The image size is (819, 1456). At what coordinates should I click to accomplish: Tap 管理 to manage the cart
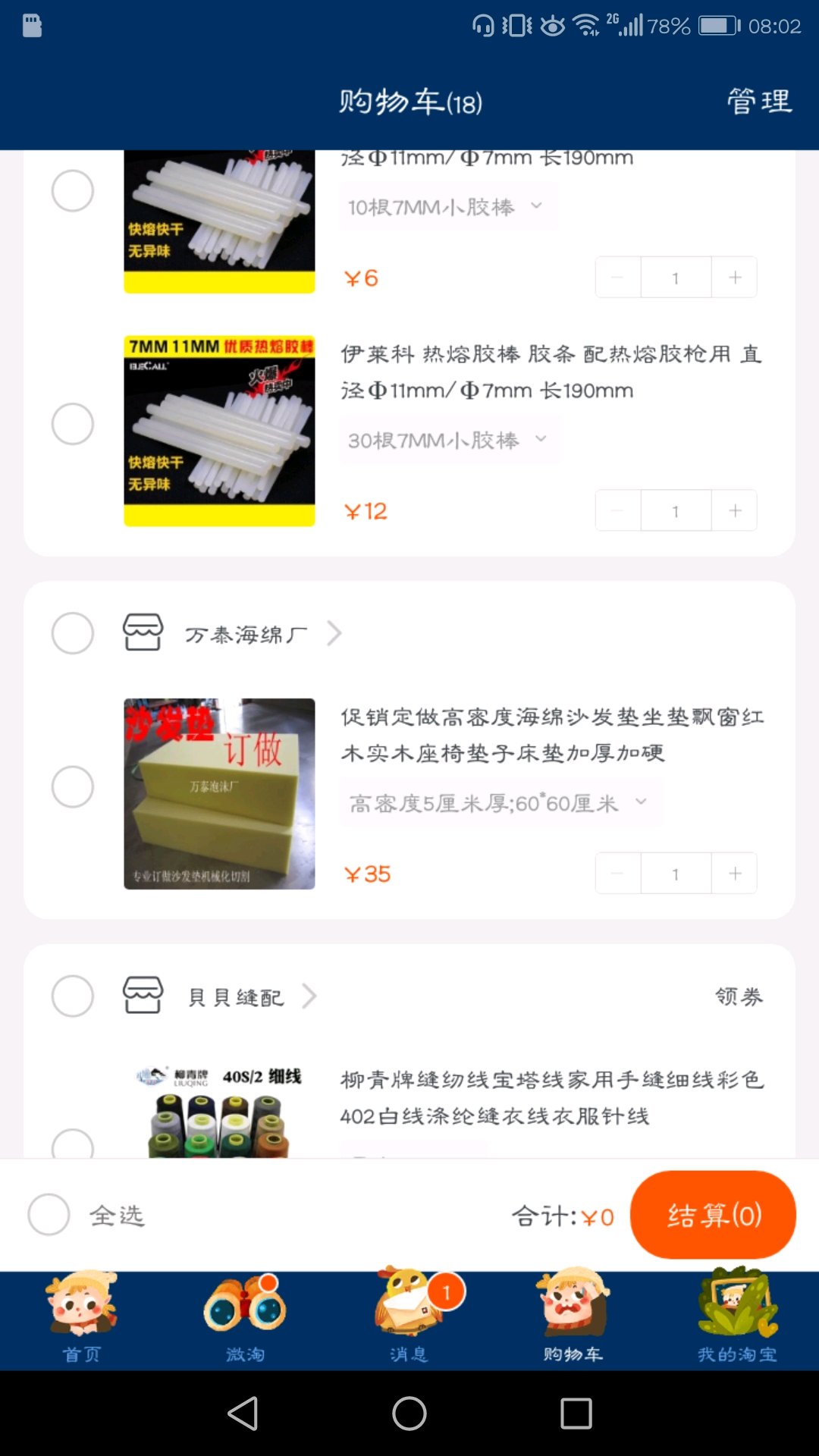pos(759,101)
